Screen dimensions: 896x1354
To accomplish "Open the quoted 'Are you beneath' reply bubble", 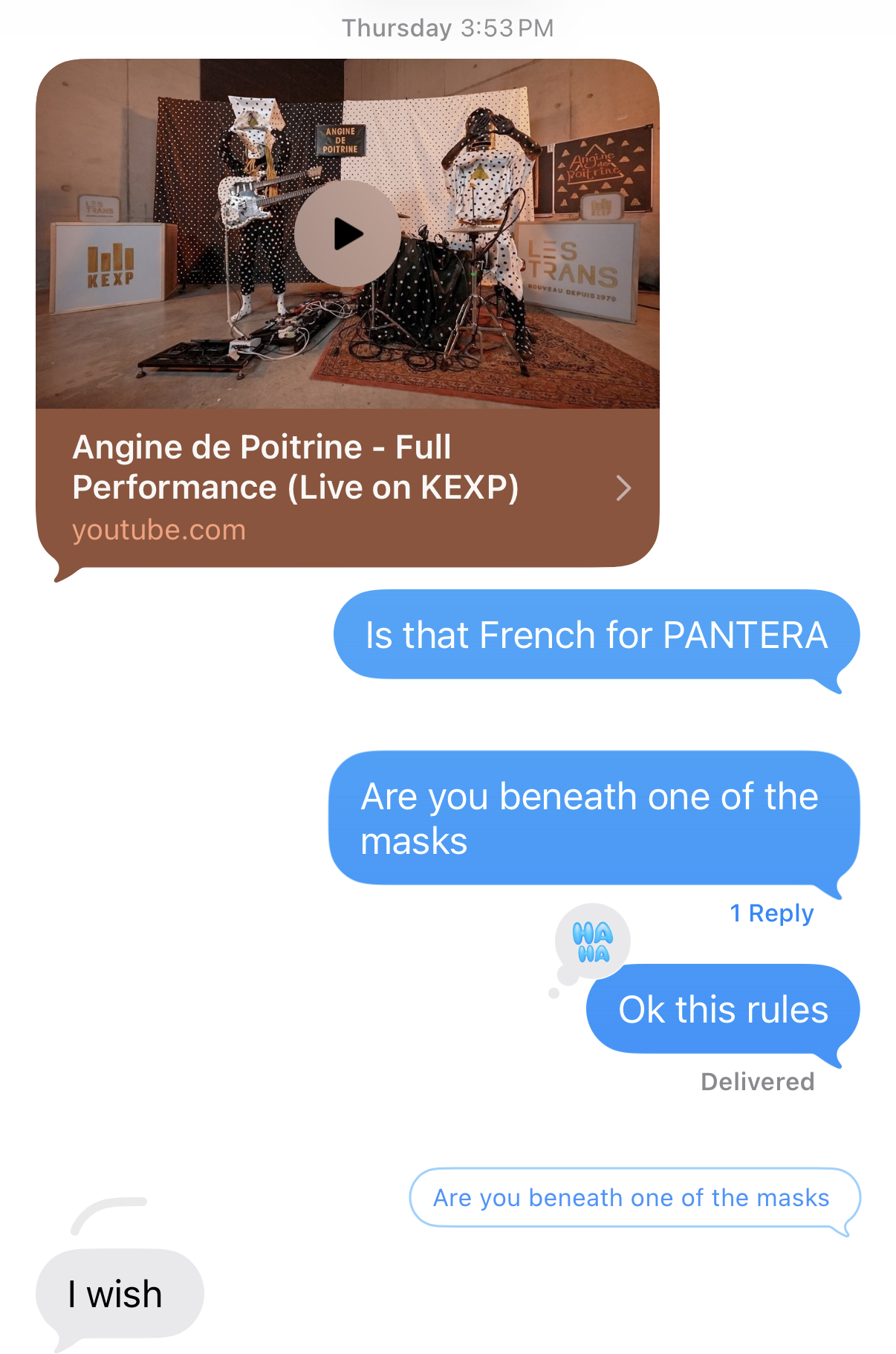I will click(634, 1198).
